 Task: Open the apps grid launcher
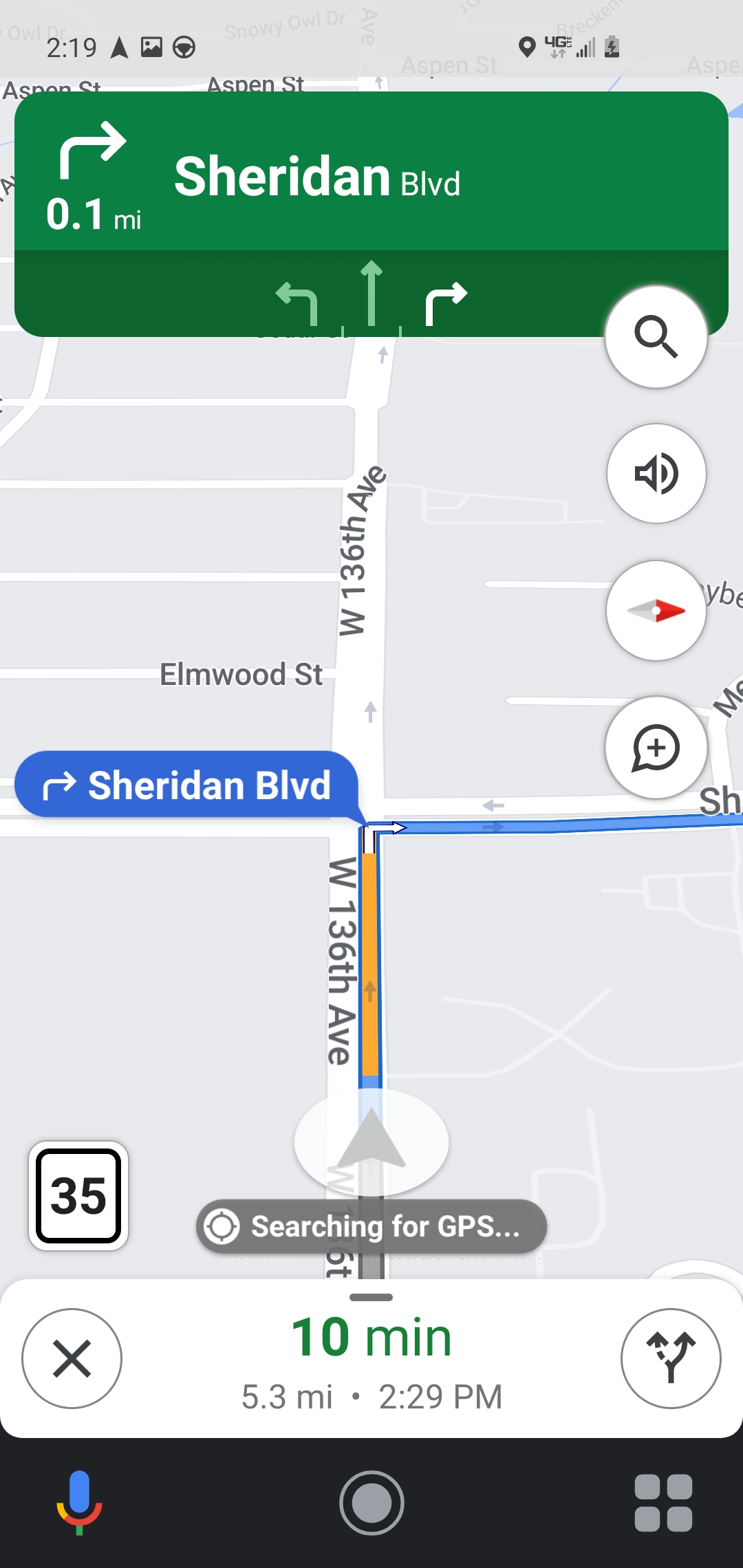[x=663, y=1503]
